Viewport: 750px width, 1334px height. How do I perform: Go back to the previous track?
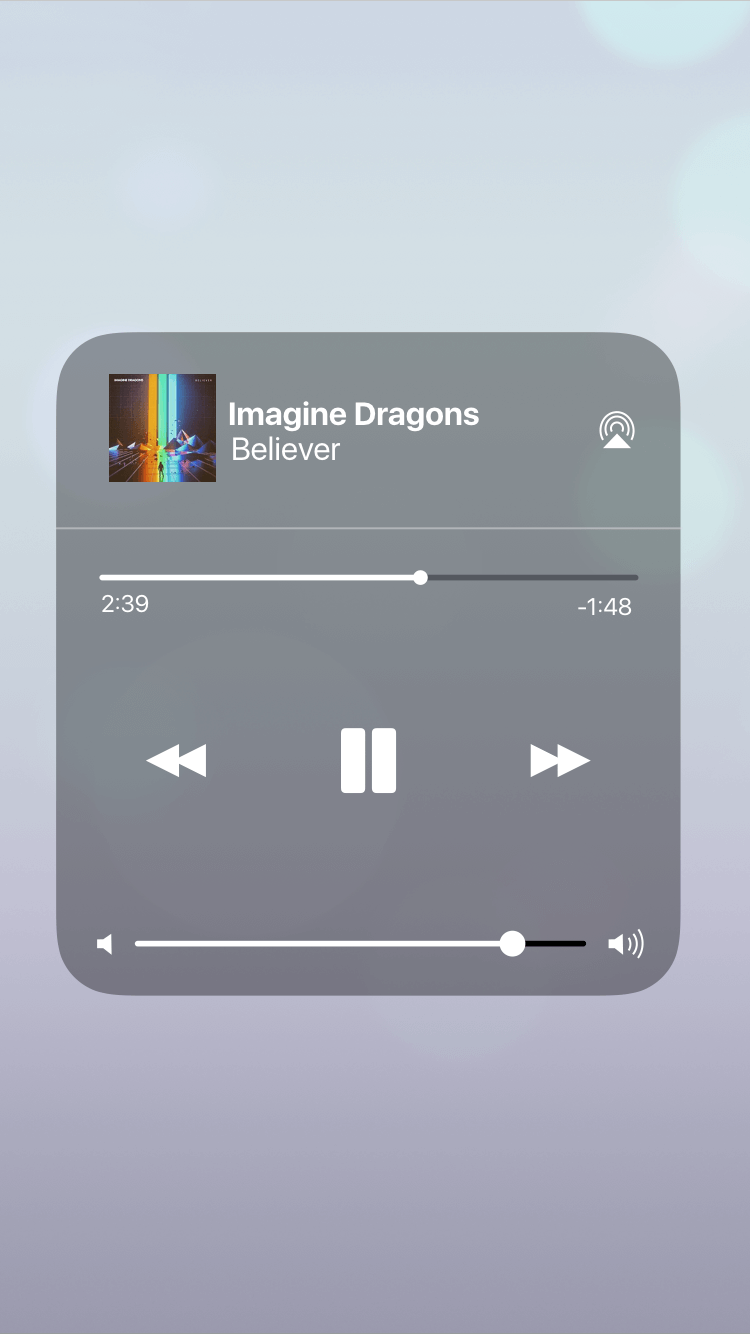[x=176, y=762]
